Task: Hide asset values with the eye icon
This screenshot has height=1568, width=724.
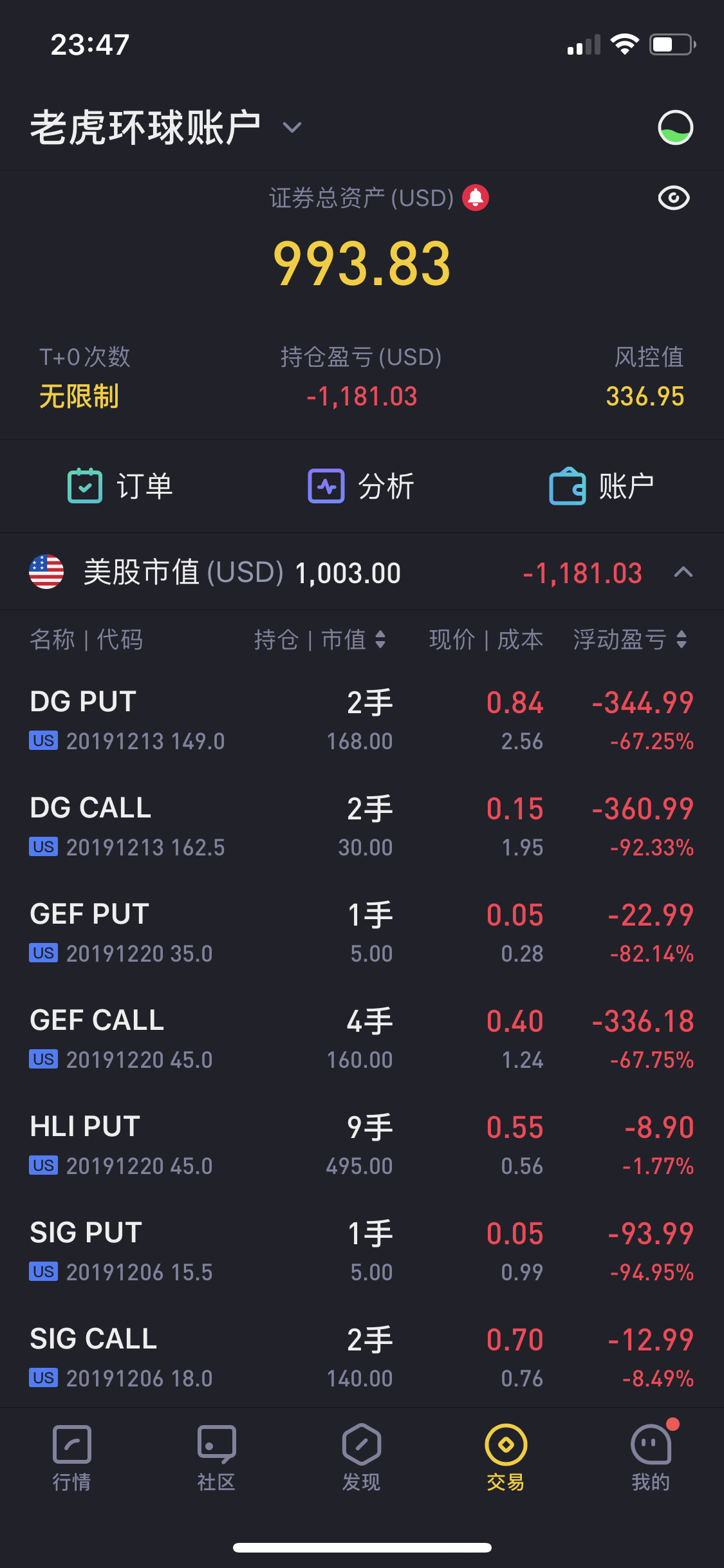Action: pyautogui.click(x=674, y=198)
